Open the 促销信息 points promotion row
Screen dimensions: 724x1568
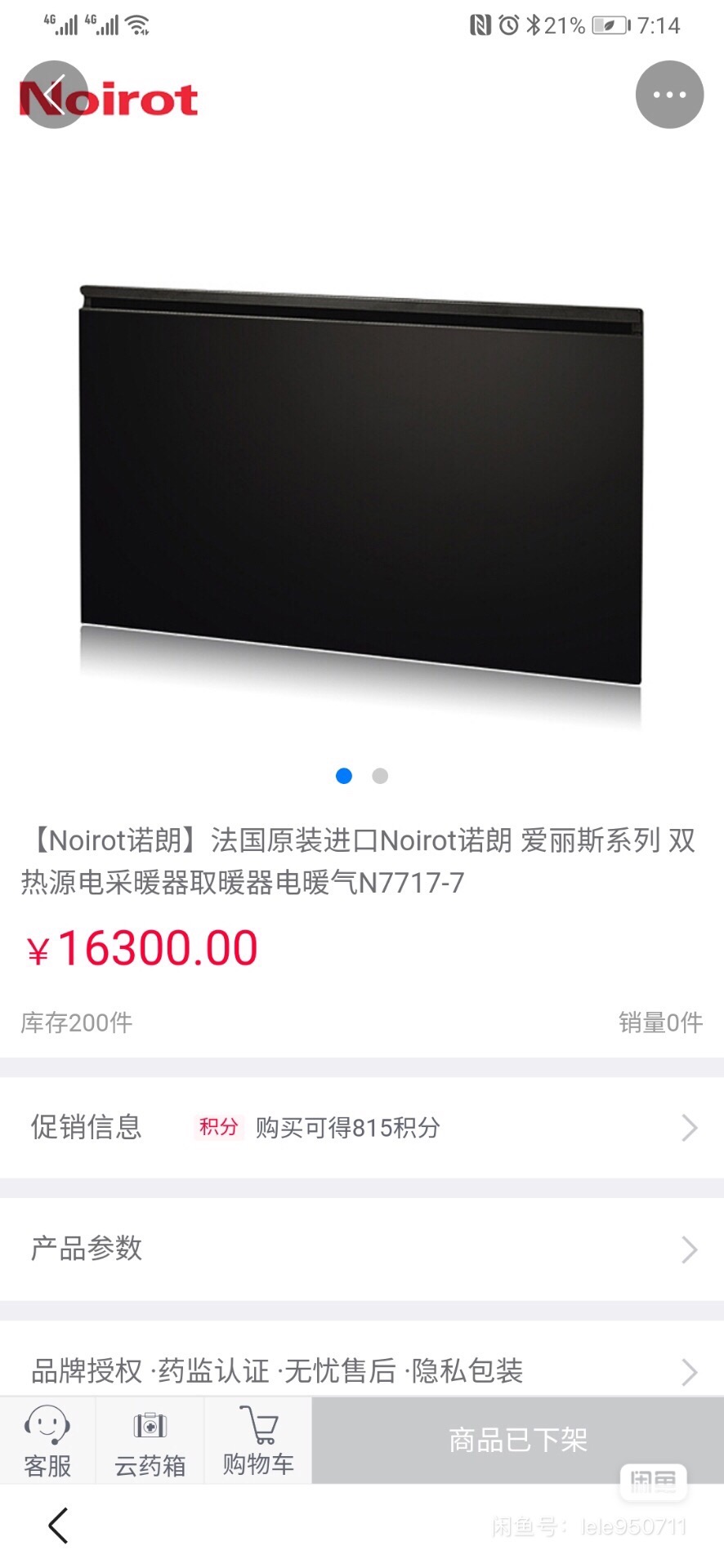pos(362,1128)
